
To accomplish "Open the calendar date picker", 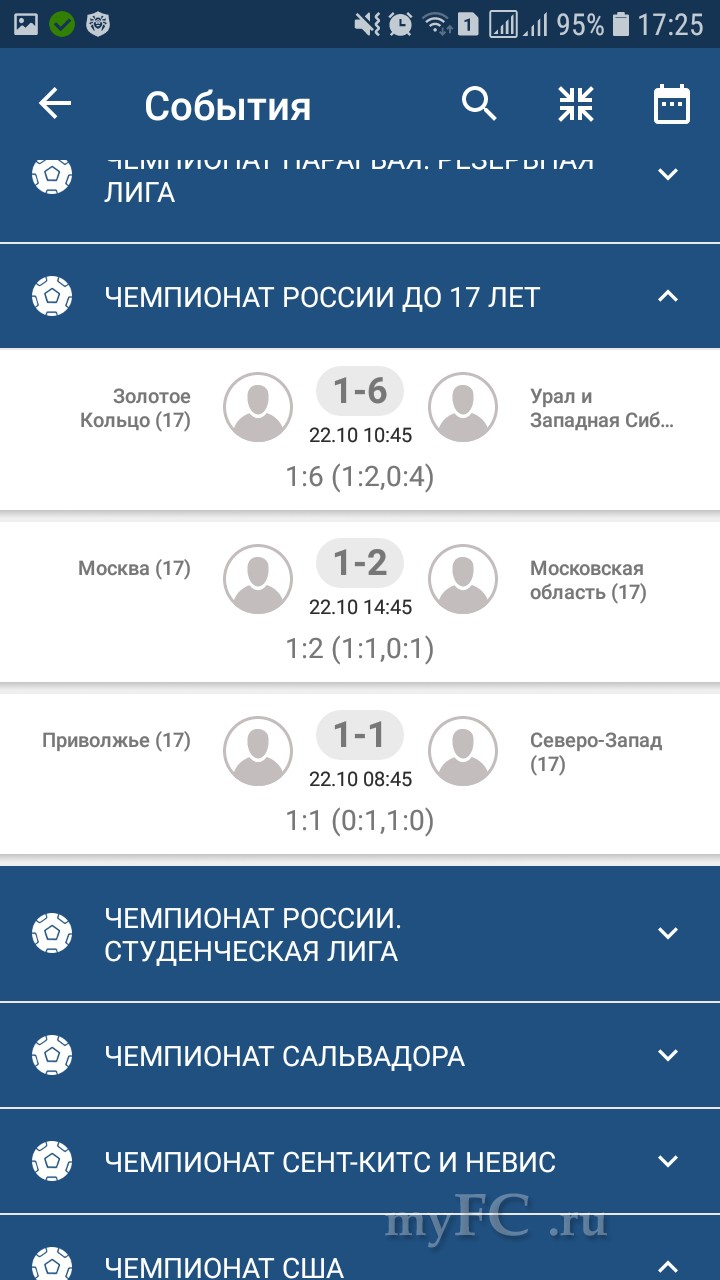I will coord(672,104).
